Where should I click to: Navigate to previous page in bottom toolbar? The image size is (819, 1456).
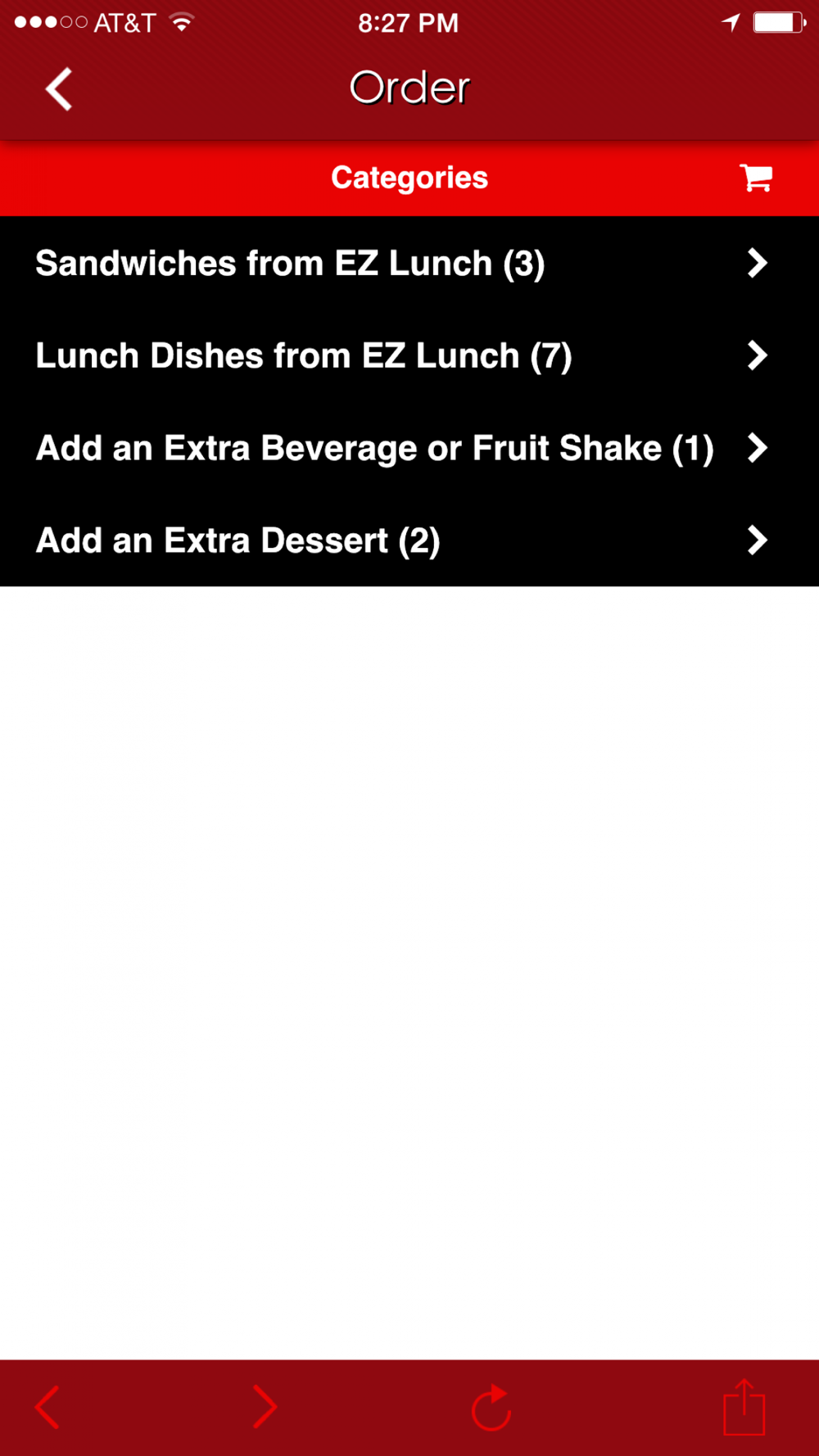[x=48, y=1407]
